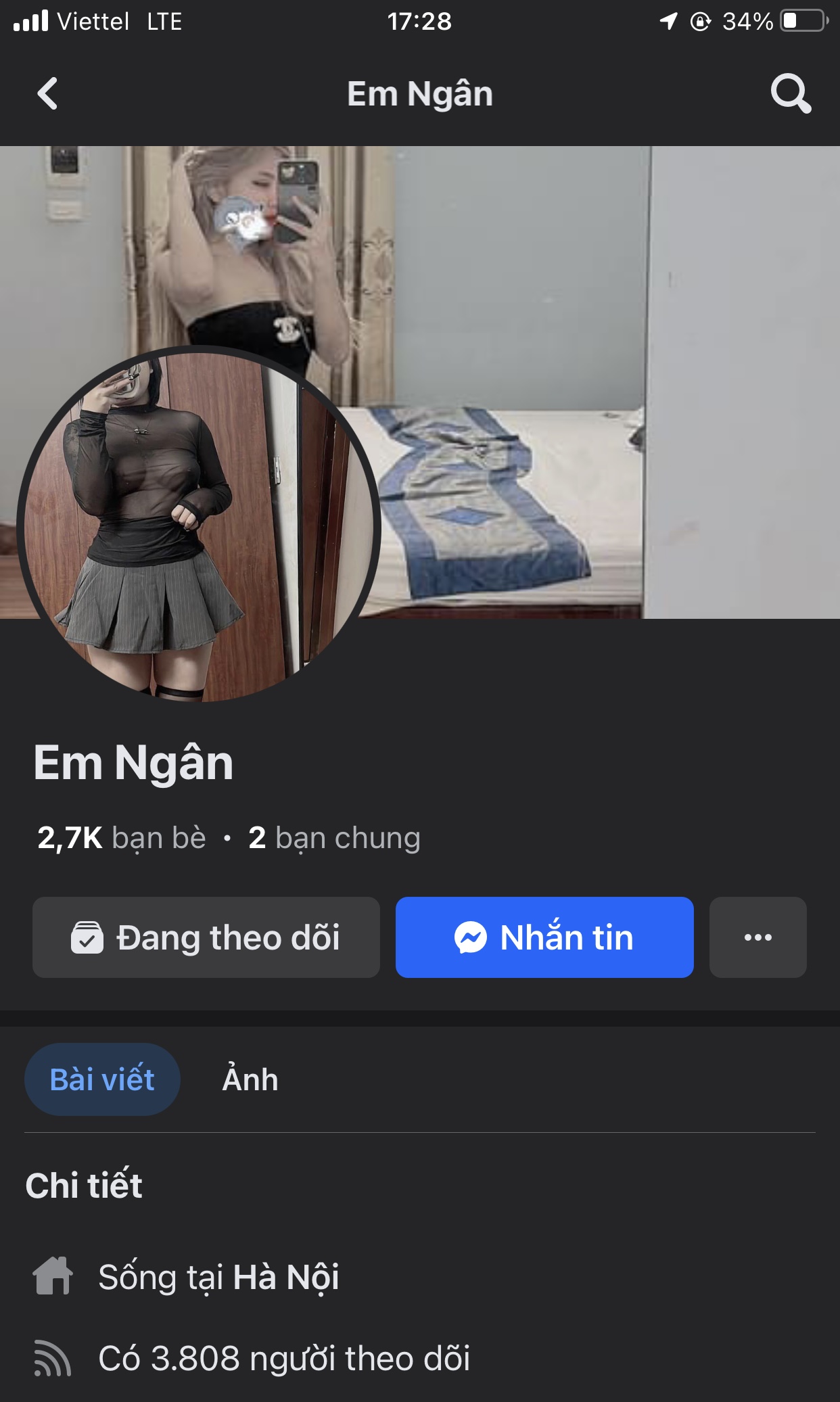
Task: Open search from the top bar
Action: (x=790, y=93)
